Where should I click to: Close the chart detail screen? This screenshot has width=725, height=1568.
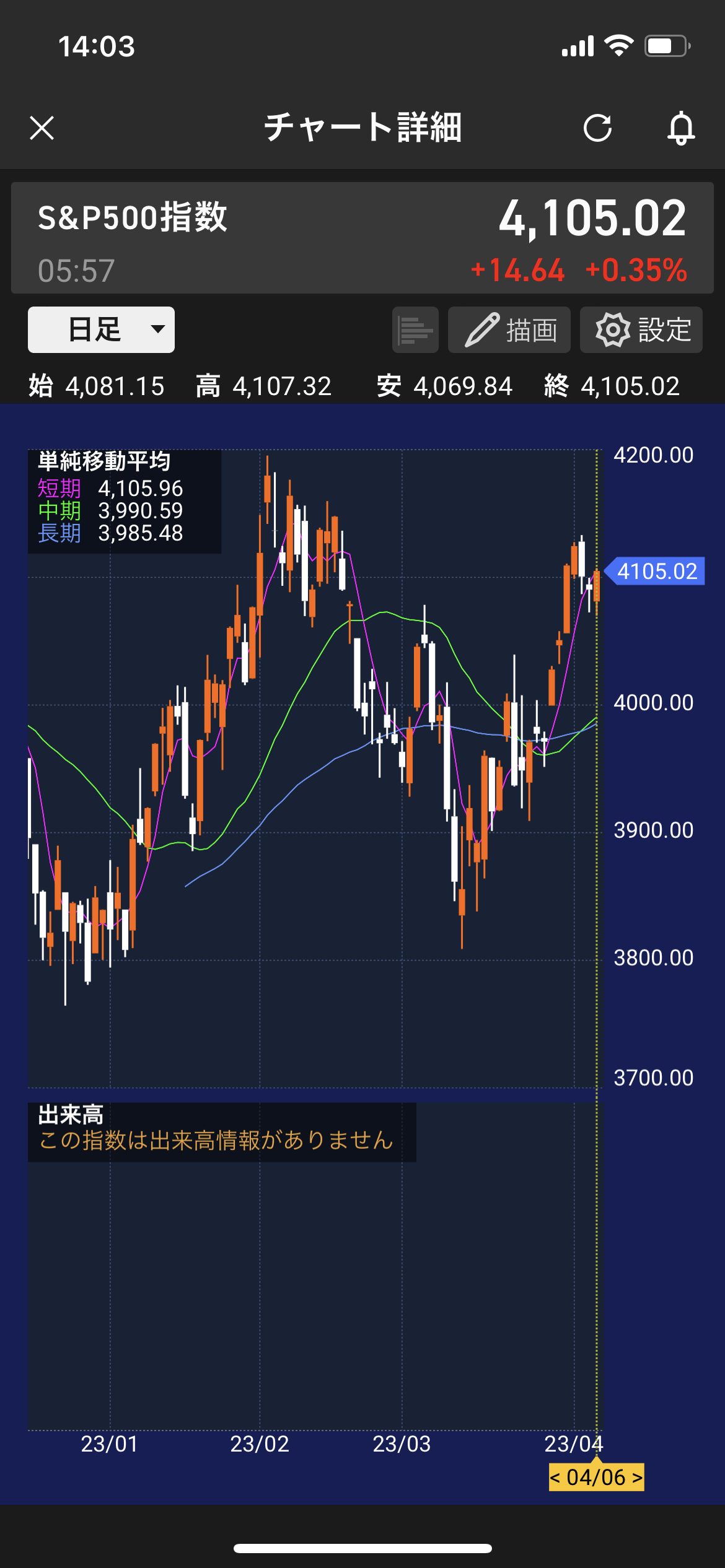42,128
